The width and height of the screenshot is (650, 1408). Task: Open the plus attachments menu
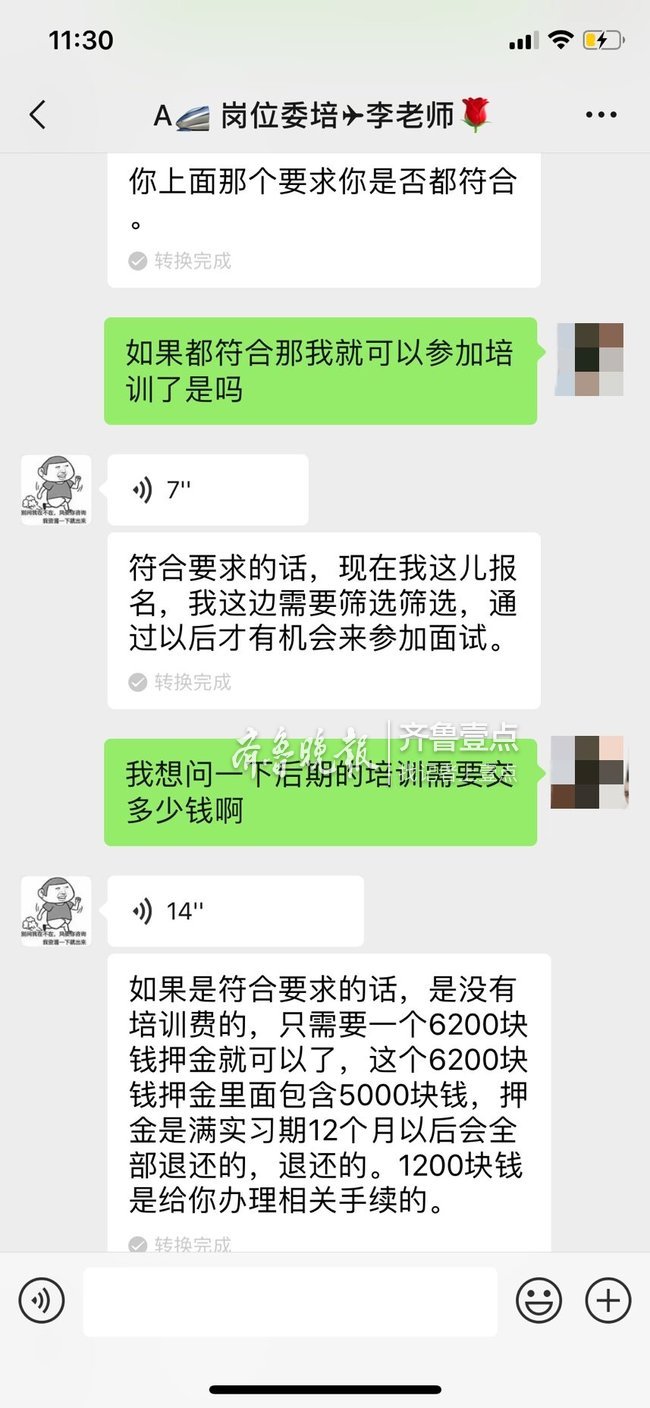607,1301
